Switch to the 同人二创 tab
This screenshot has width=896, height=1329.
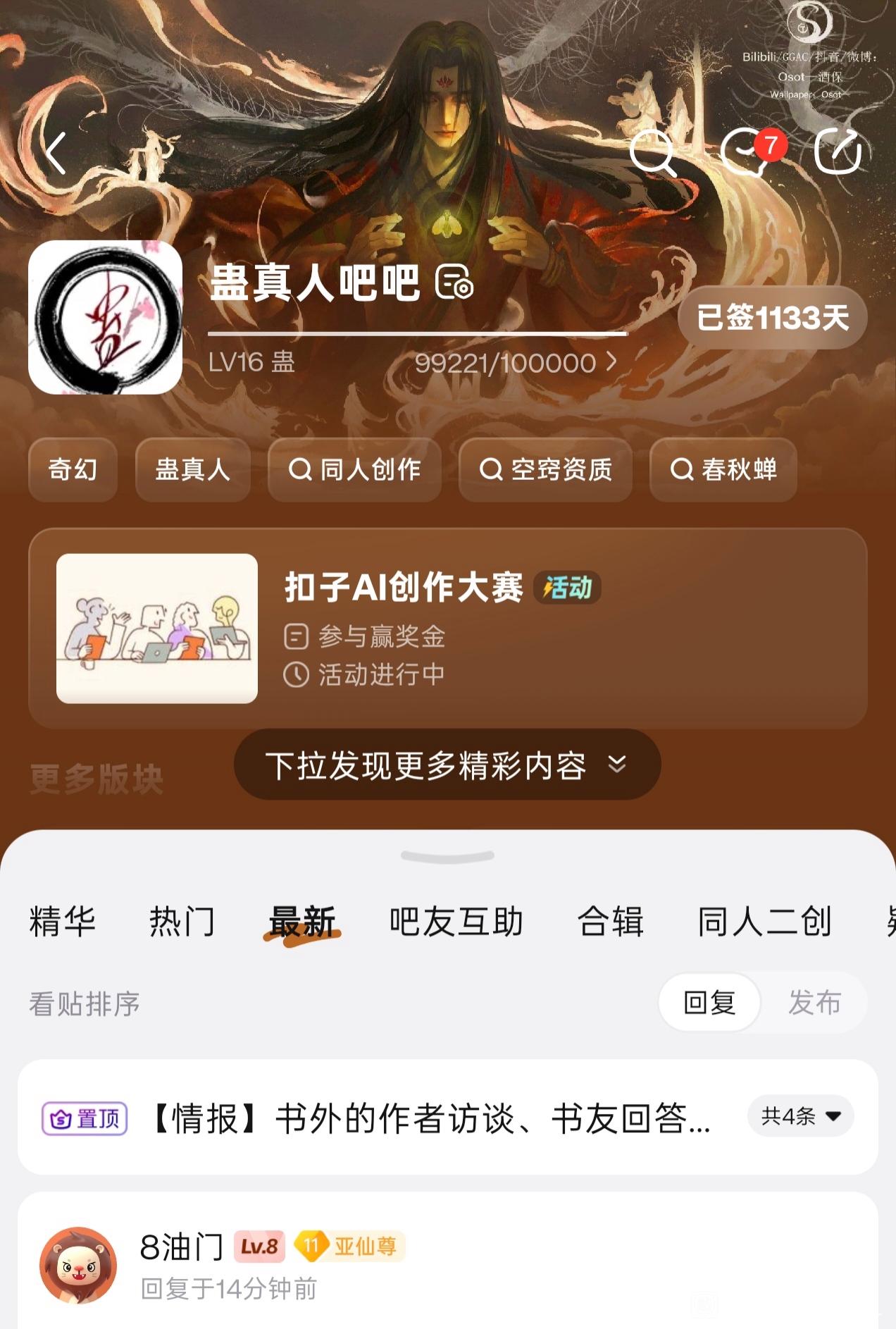click(765, 922)
